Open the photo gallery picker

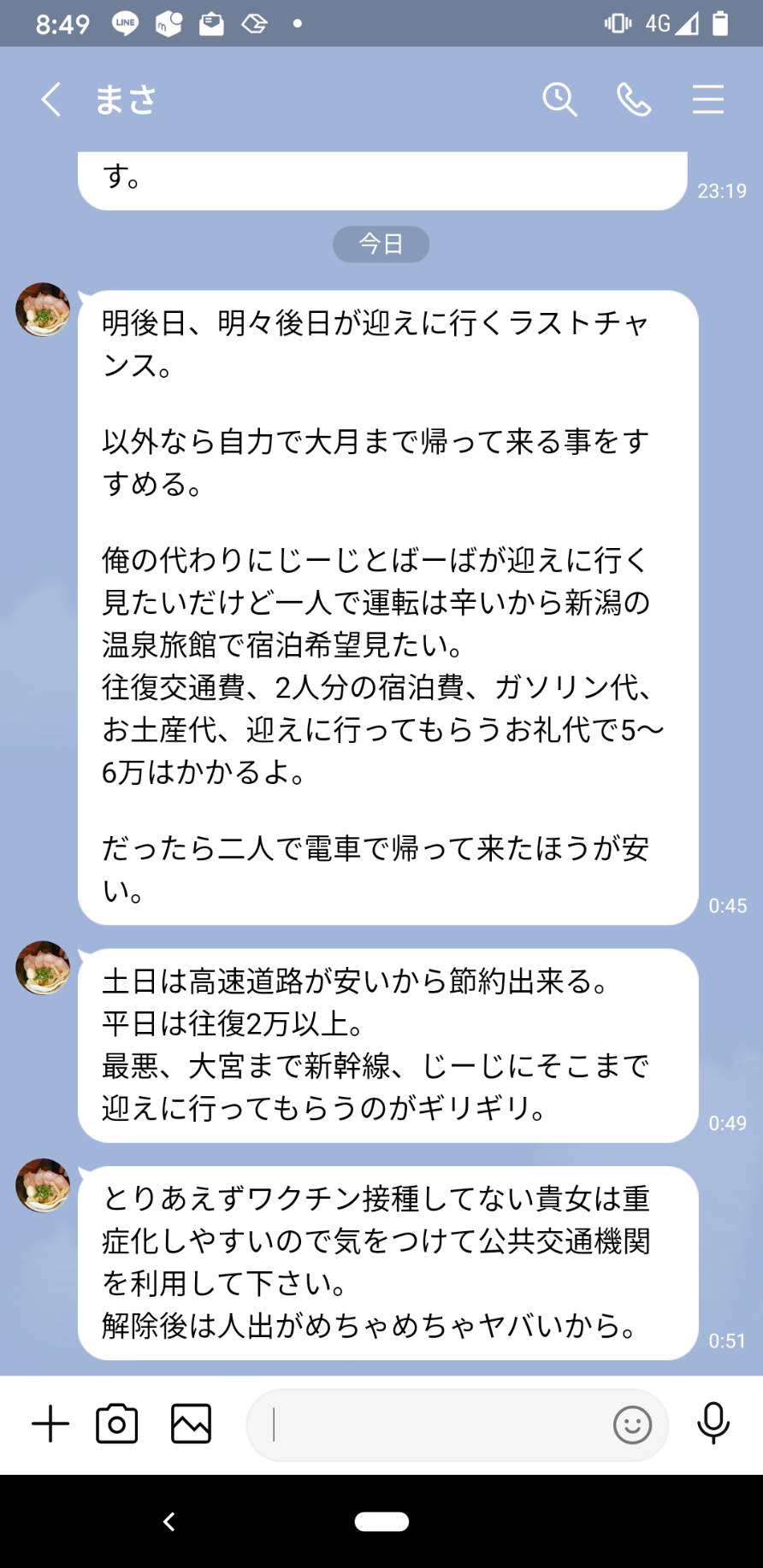pos(191,1424)
